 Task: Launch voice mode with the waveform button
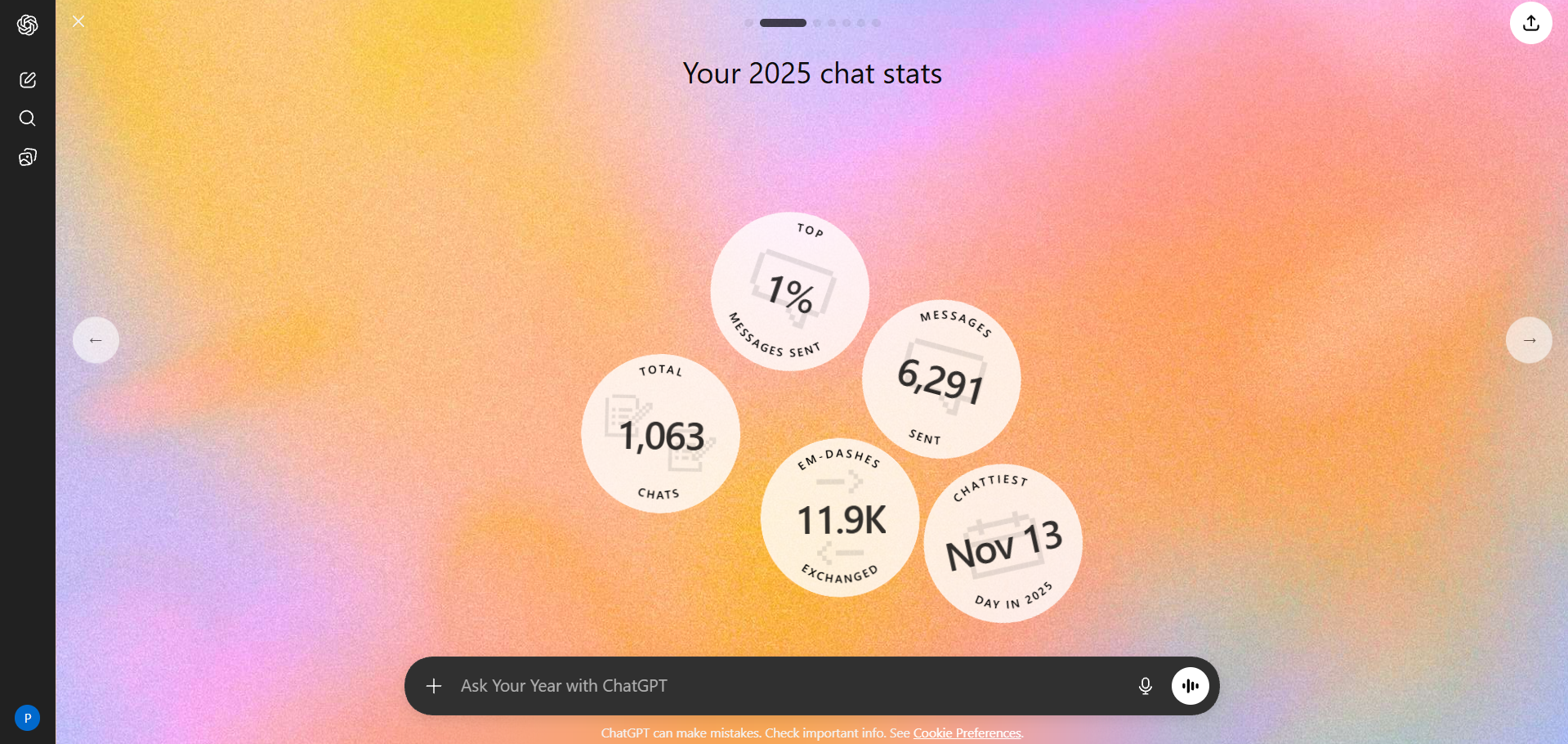tap(1190, 686)
